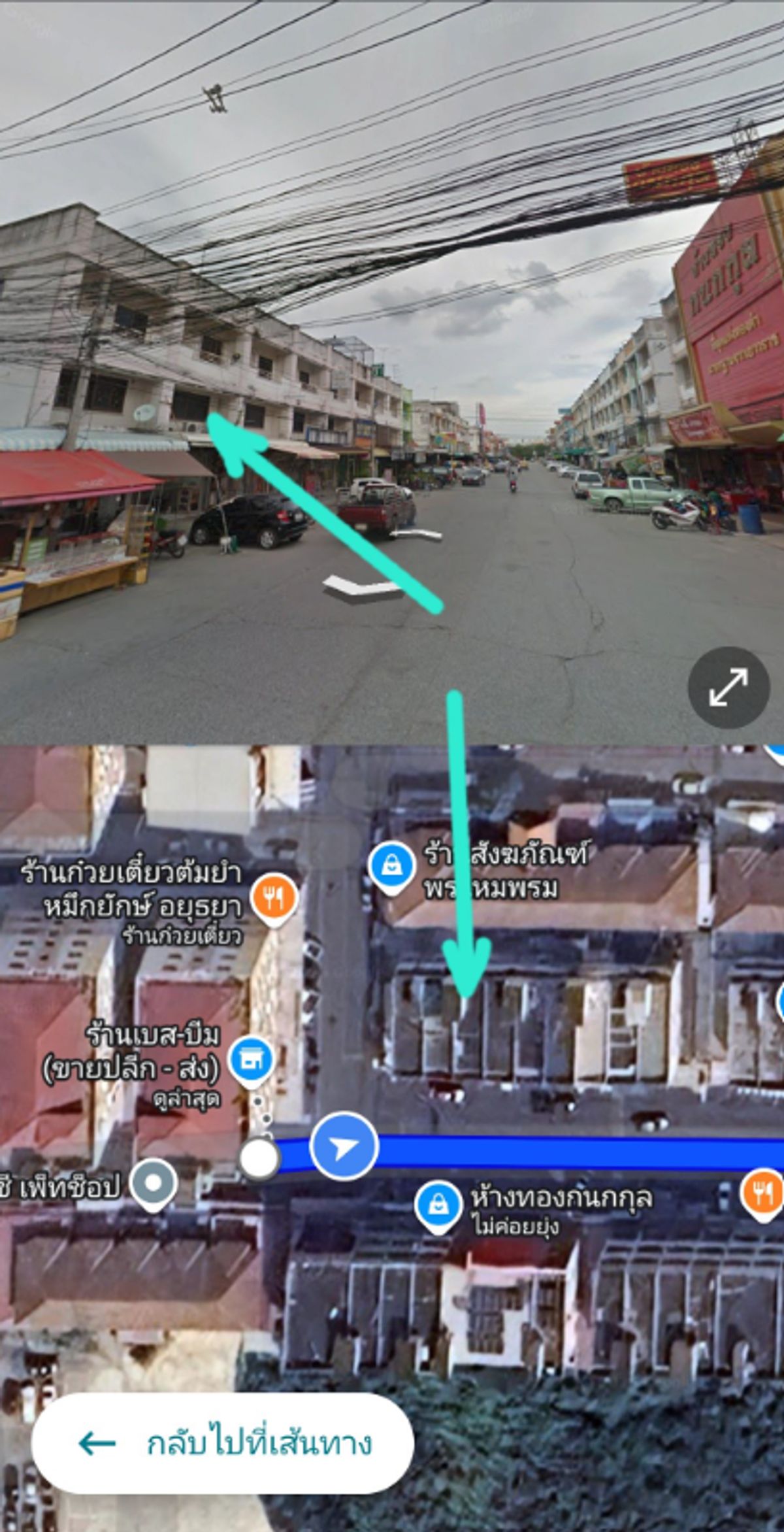Tap the blue navigation position marker
This screenshot has width=784, height=1532.
point(344,1146)
